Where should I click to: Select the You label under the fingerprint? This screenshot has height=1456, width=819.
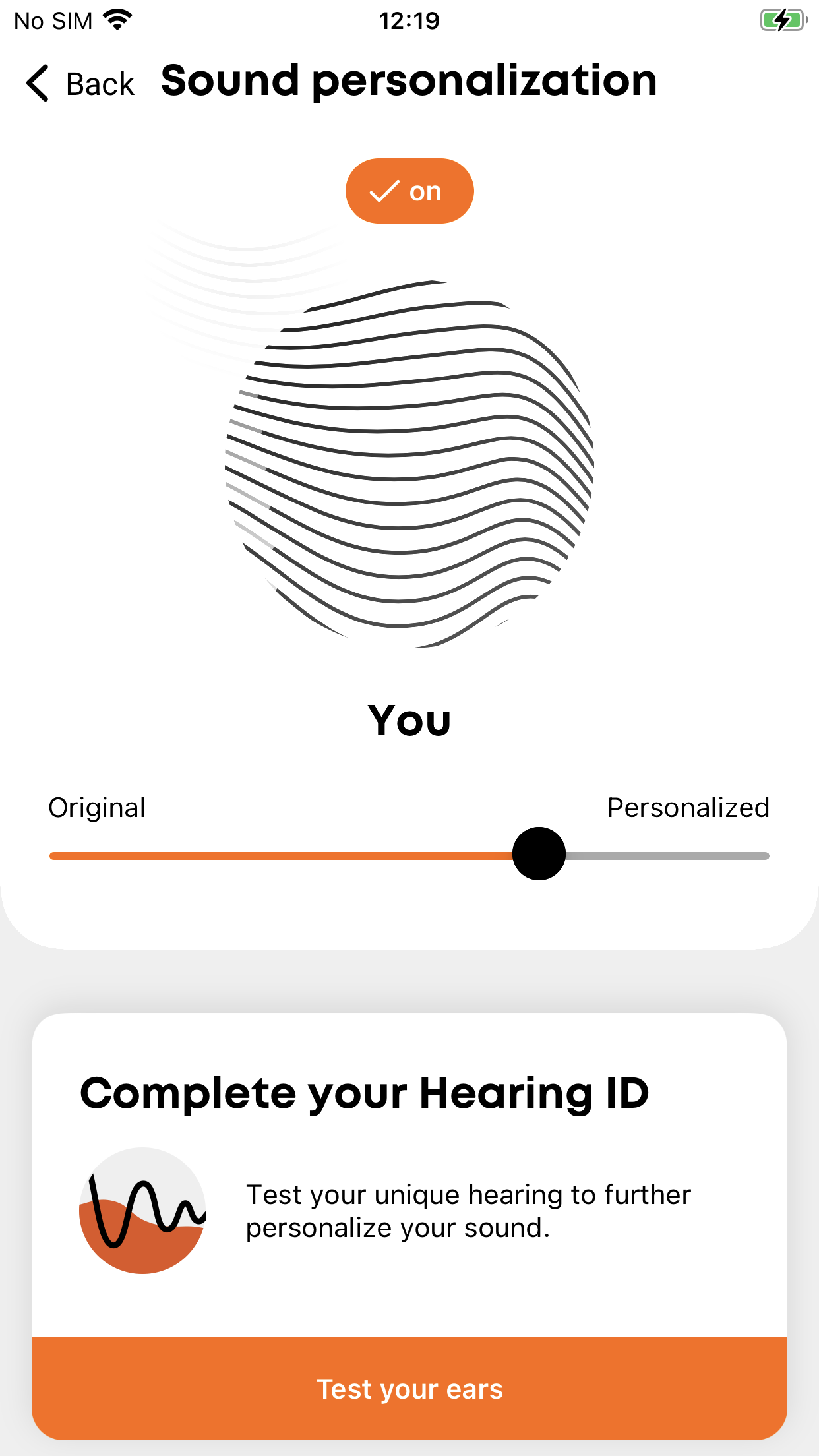coord(409,720)
